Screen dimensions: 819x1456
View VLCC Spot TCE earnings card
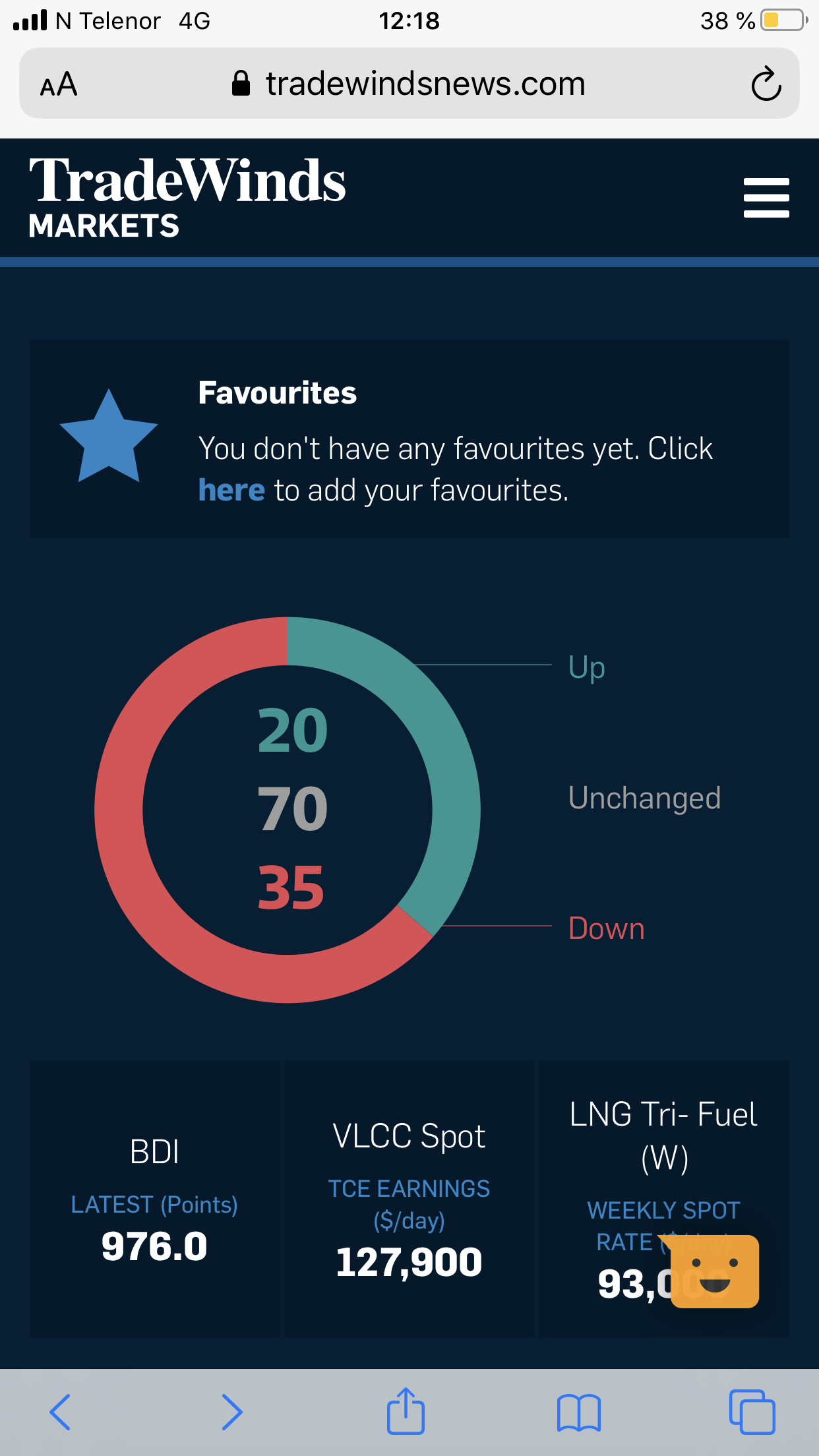pos(409,1199)
